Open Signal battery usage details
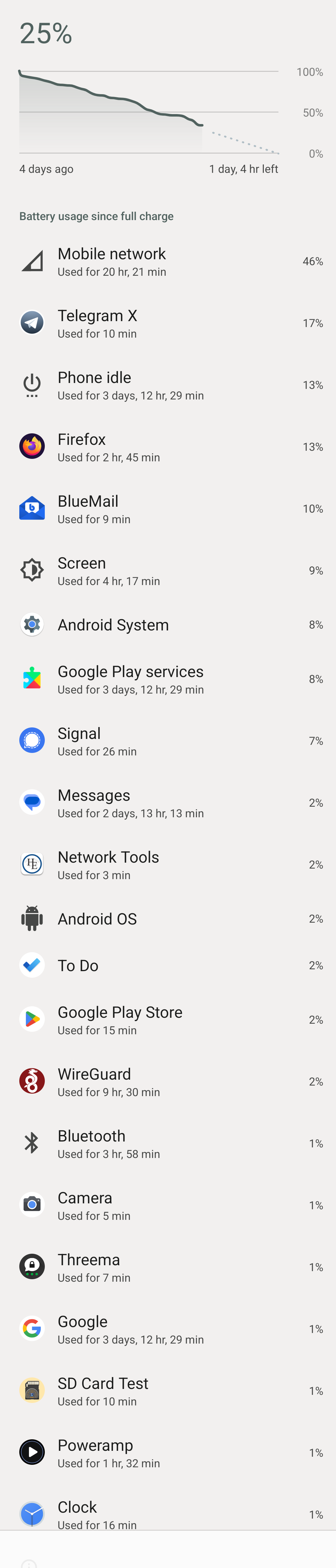 (x=168, y=741)
